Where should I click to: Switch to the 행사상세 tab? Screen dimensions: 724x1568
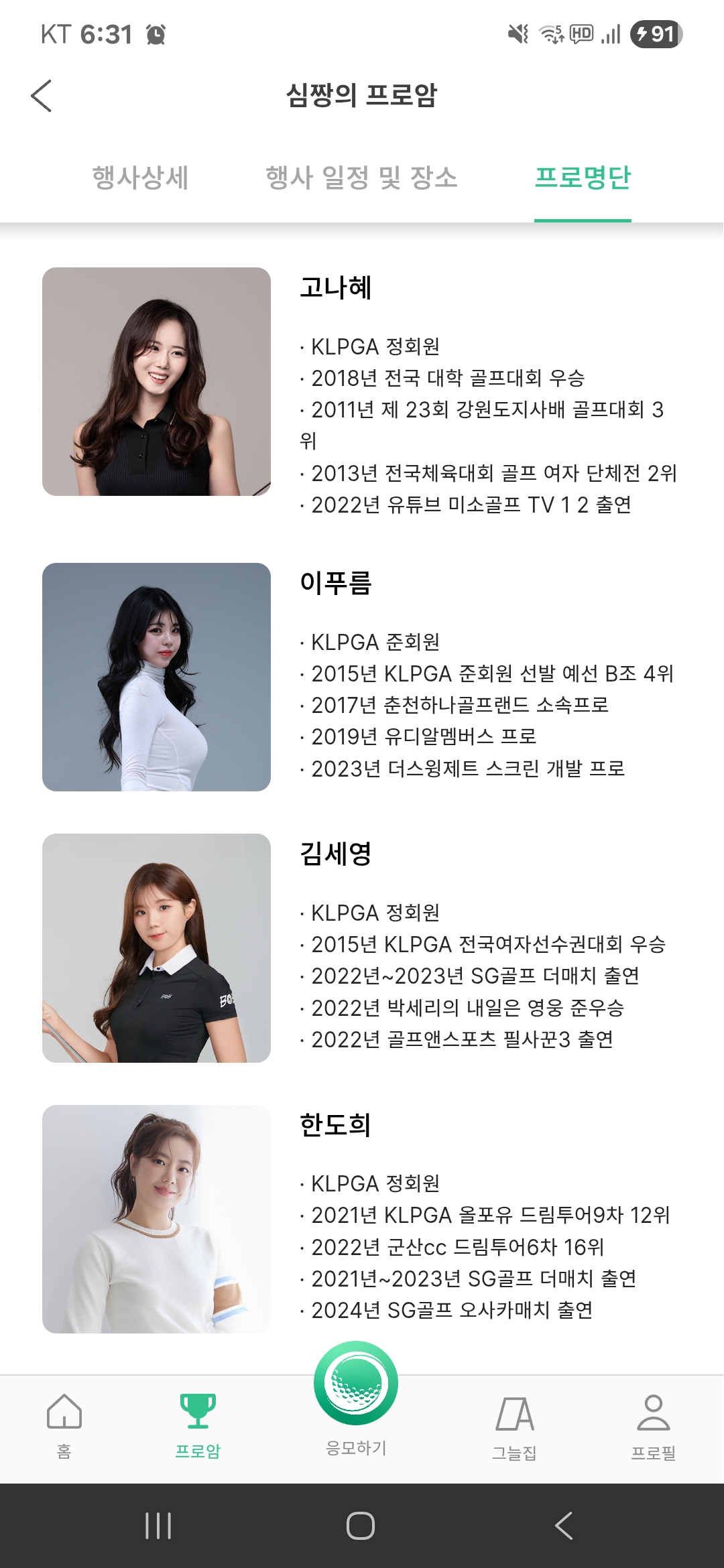coord(140,178)
